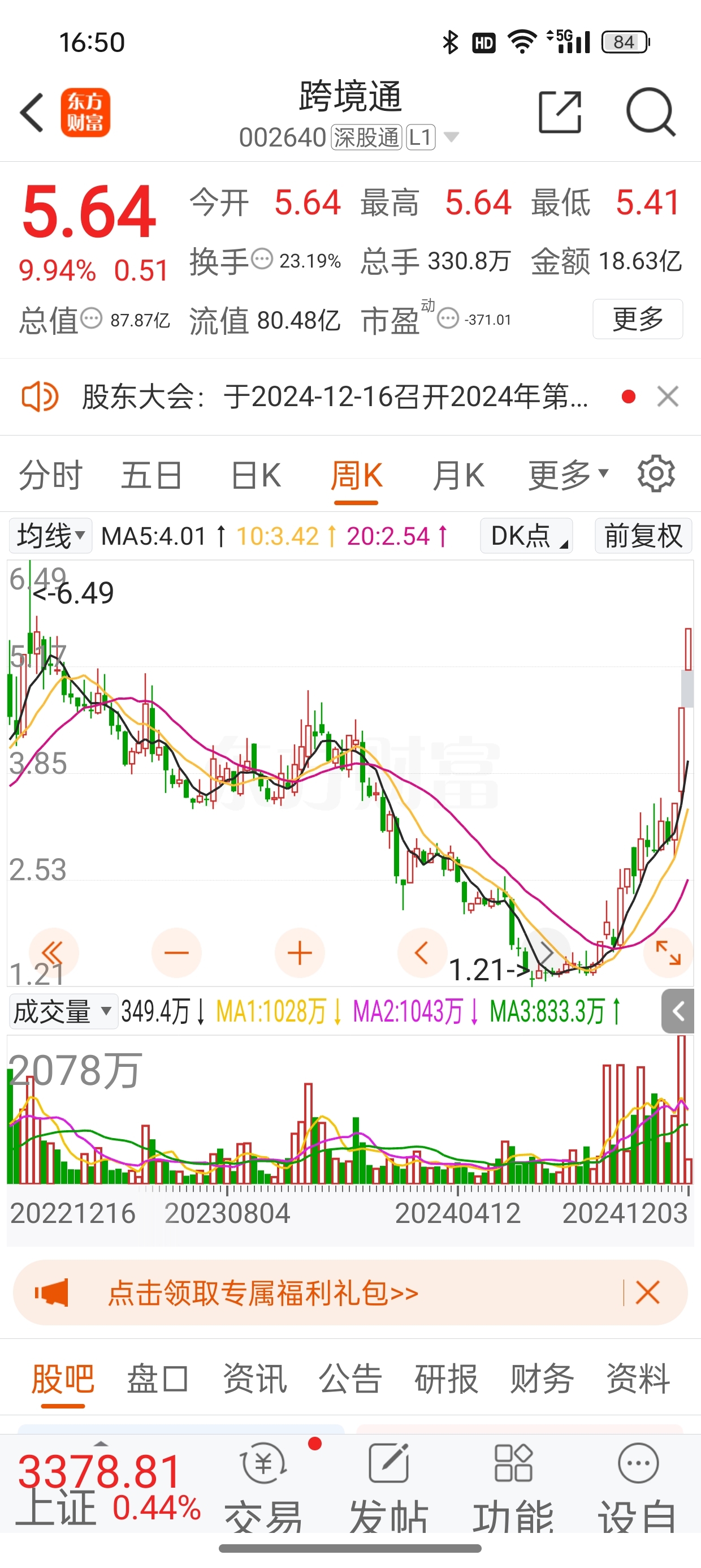The width and height of the screenshot is (701, 1568).
Task: Switch to the 研报 tab
Action: click(x=447, y=1381)
